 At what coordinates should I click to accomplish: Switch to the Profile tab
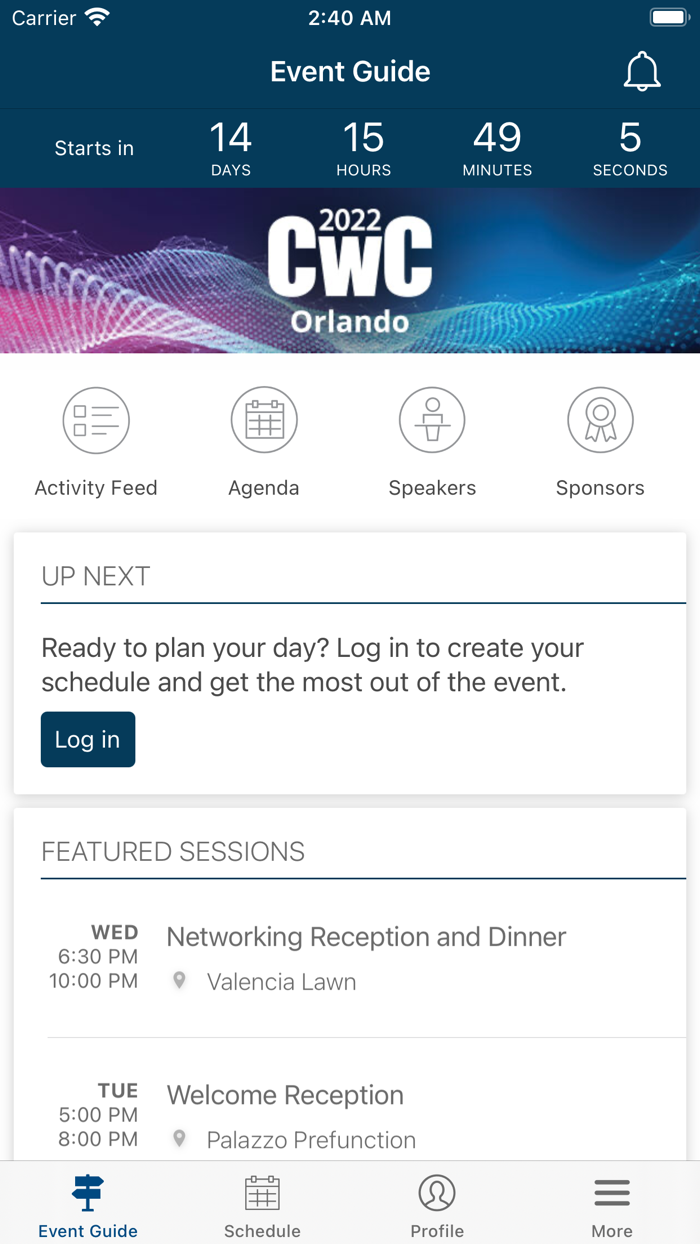tap(437, 1204)
